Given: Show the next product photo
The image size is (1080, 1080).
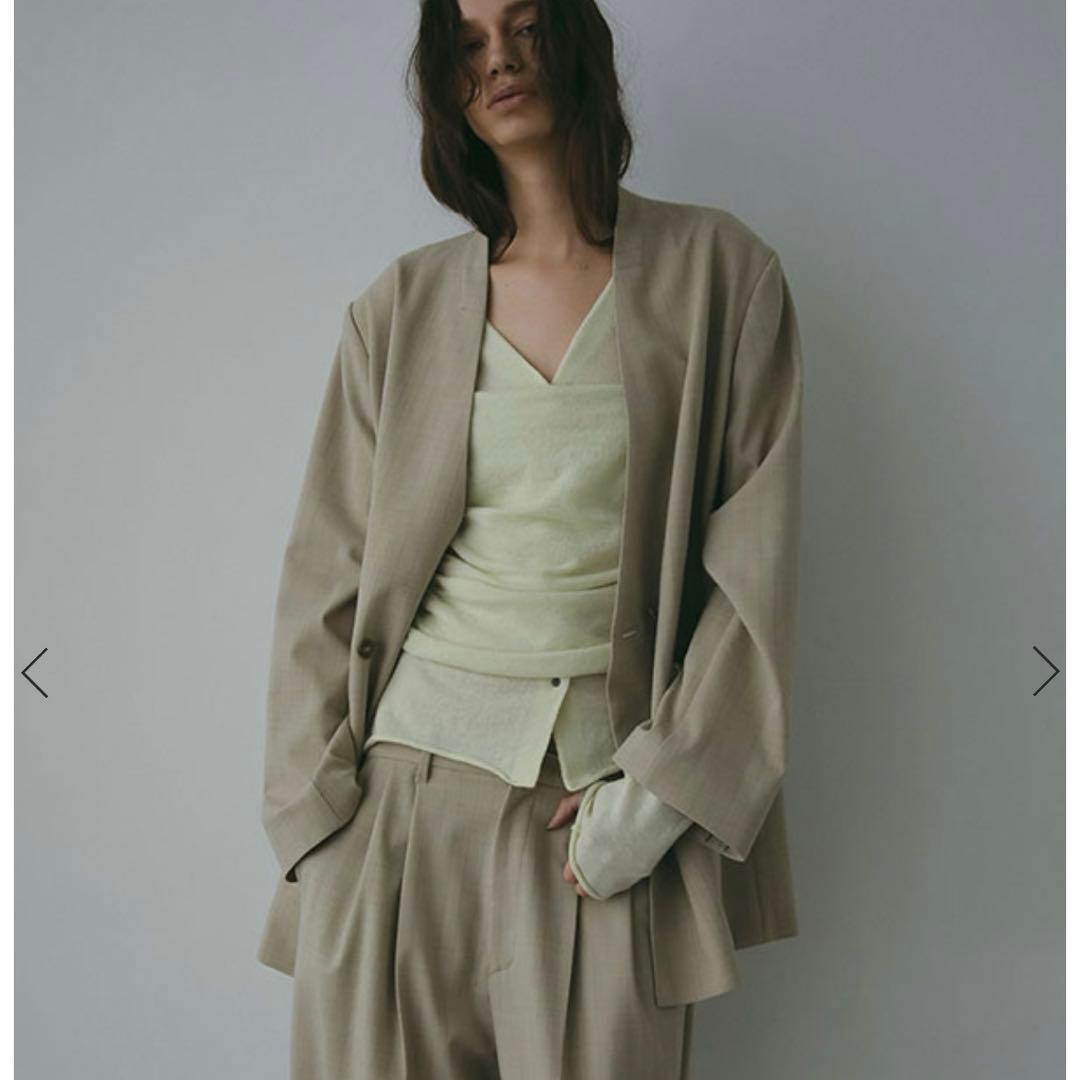Looking at the screenshot, I should [x=1045, y=671].
